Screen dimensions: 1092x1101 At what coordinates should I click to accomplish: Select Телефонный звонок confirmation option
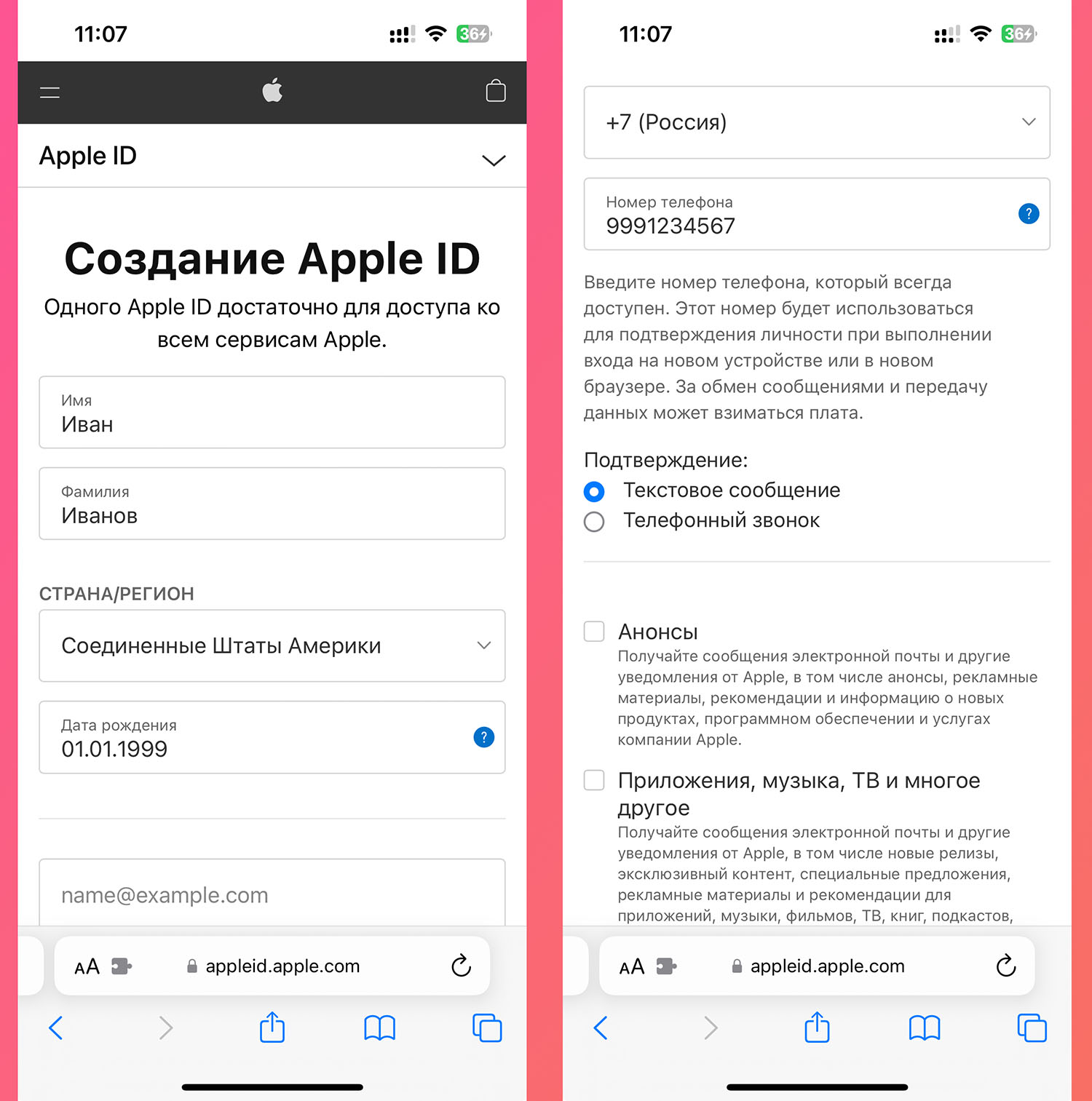click(594, 522)
